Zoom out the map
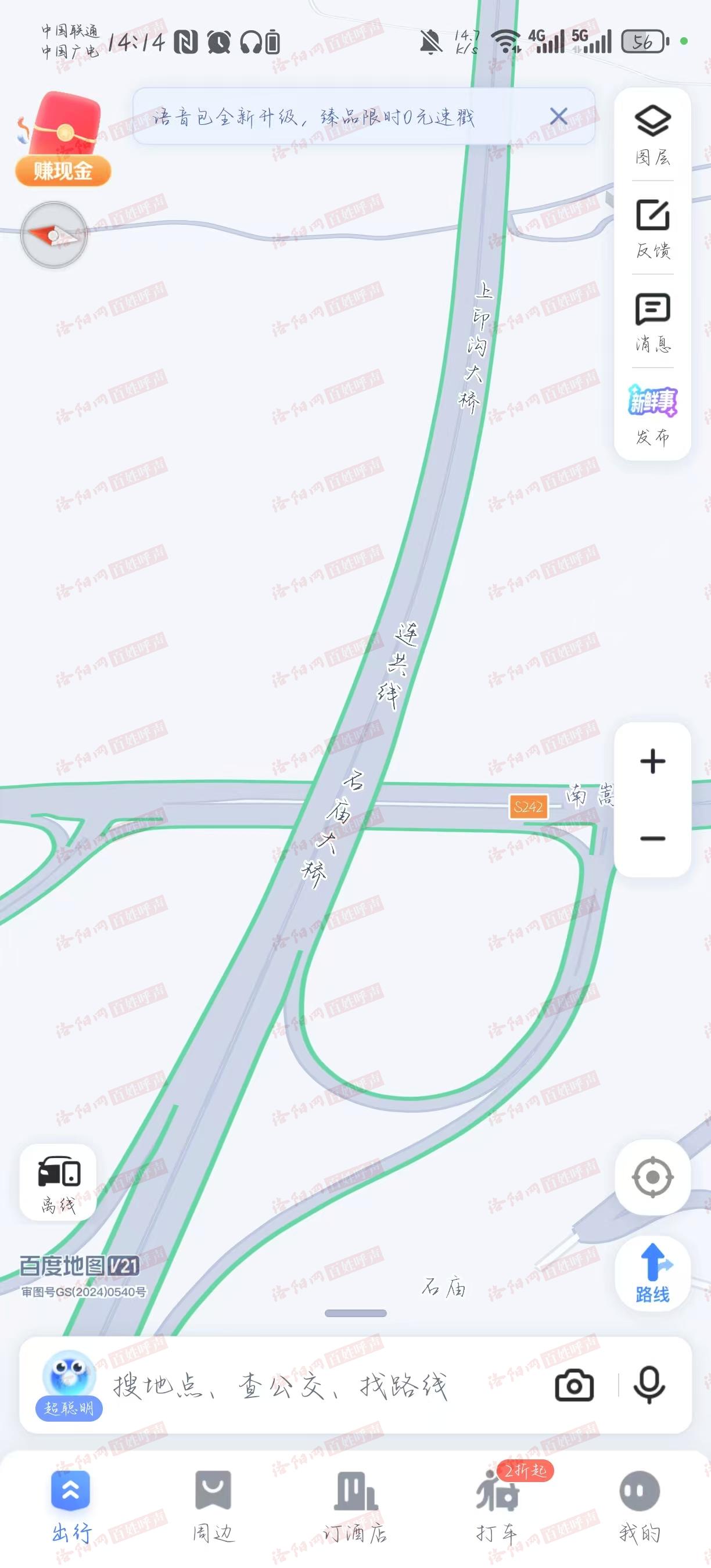The width and height of the screenshot is (711, 1568). click(x=652, y=839)
